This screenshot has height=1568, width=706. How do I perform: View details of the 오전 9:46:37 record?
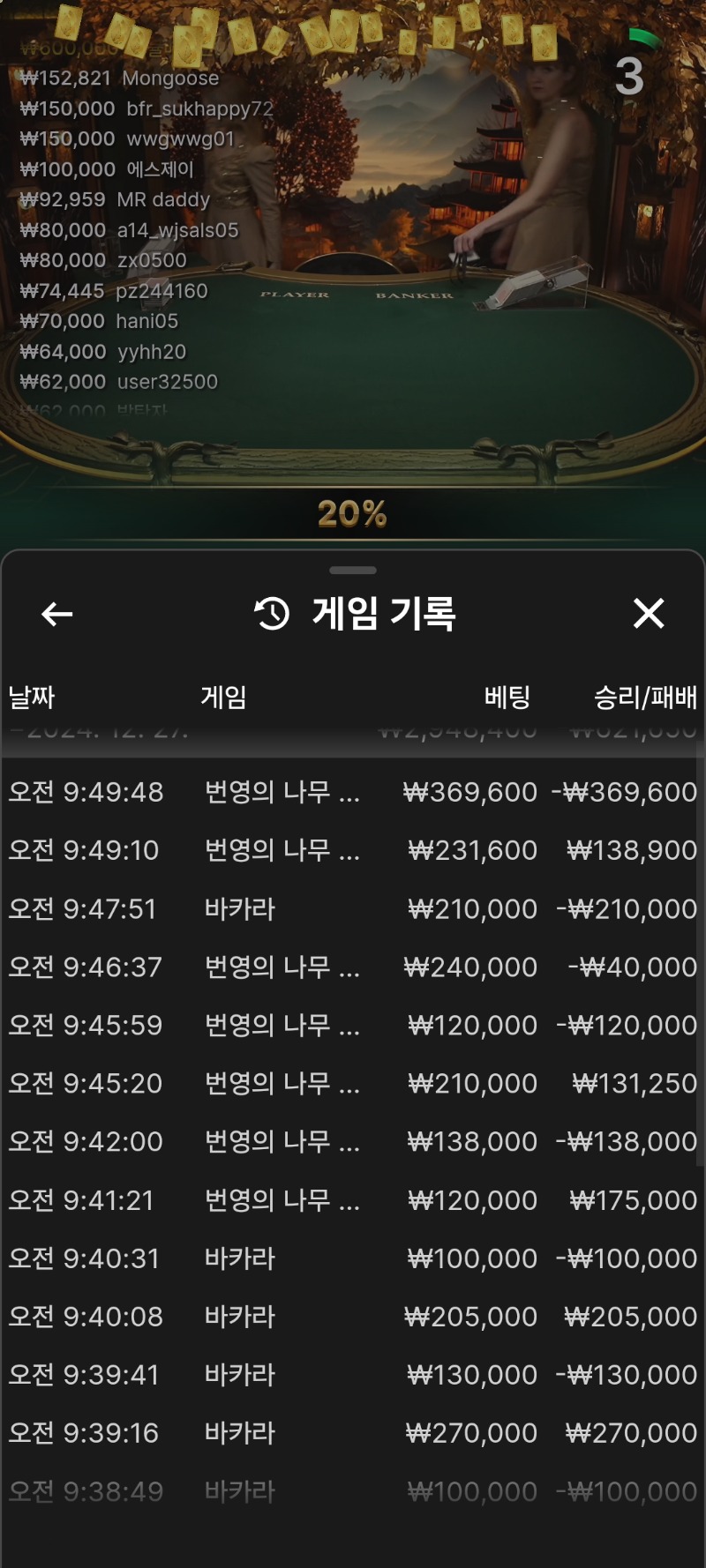coord(353,967)
